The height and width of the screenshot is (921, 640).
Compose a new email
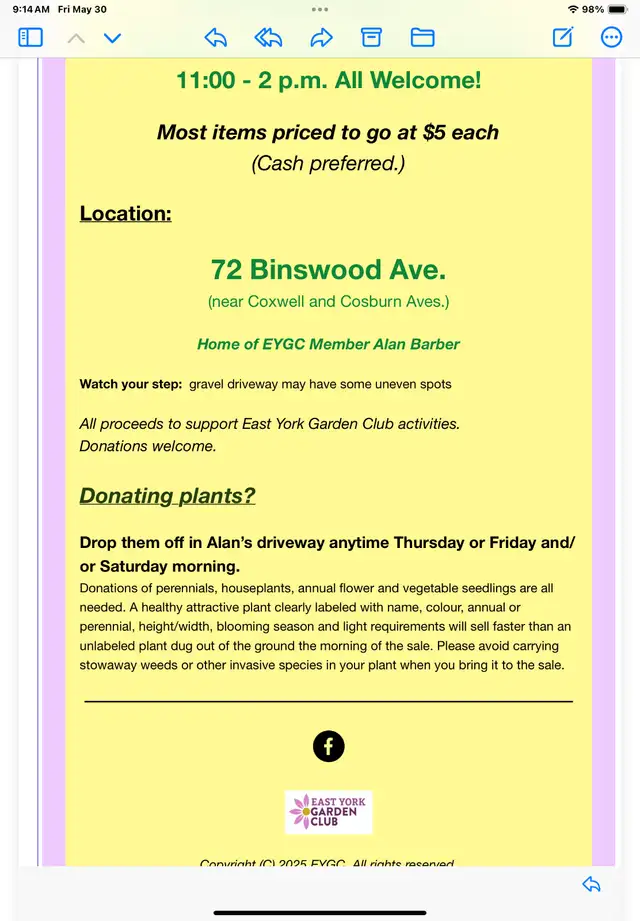point(563,38)
